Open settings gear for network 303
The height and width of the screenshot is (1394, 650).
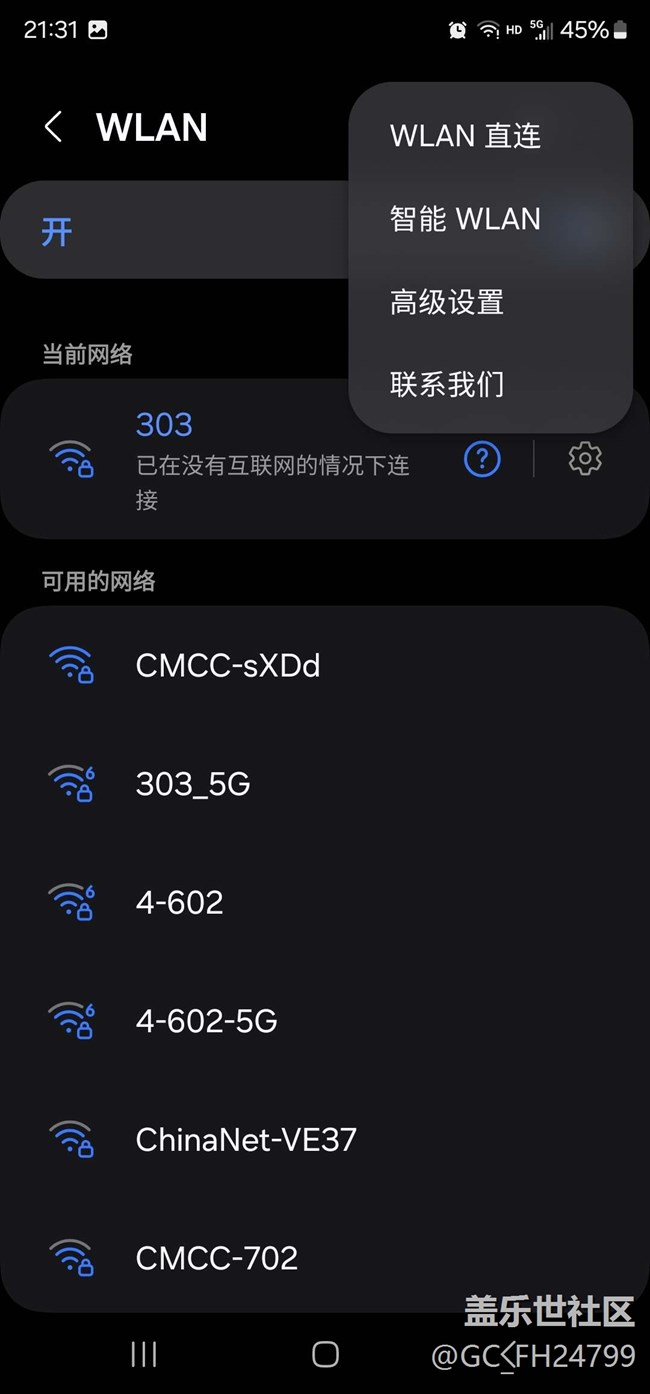585,459
